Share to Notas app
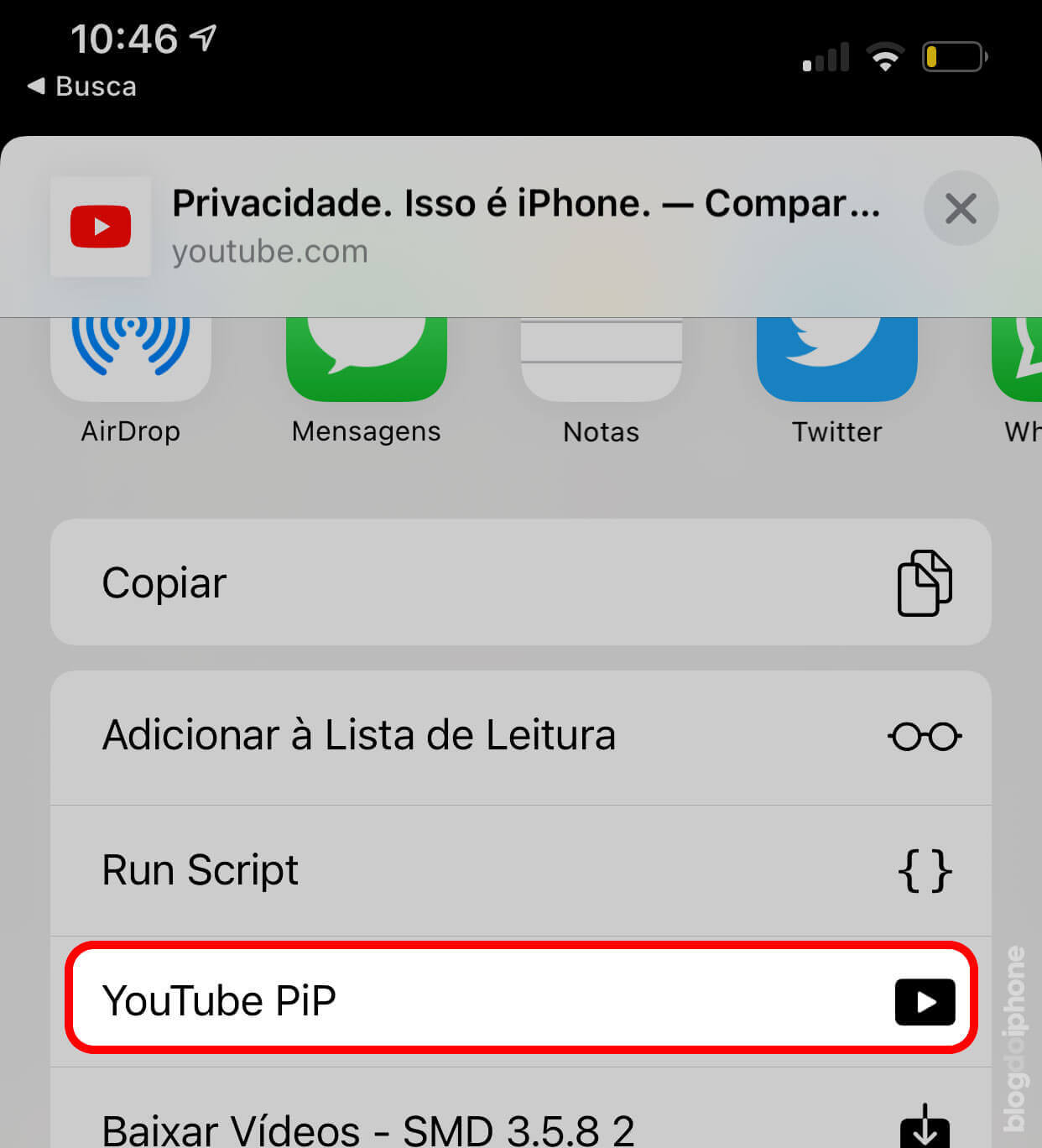 point(602,361)
